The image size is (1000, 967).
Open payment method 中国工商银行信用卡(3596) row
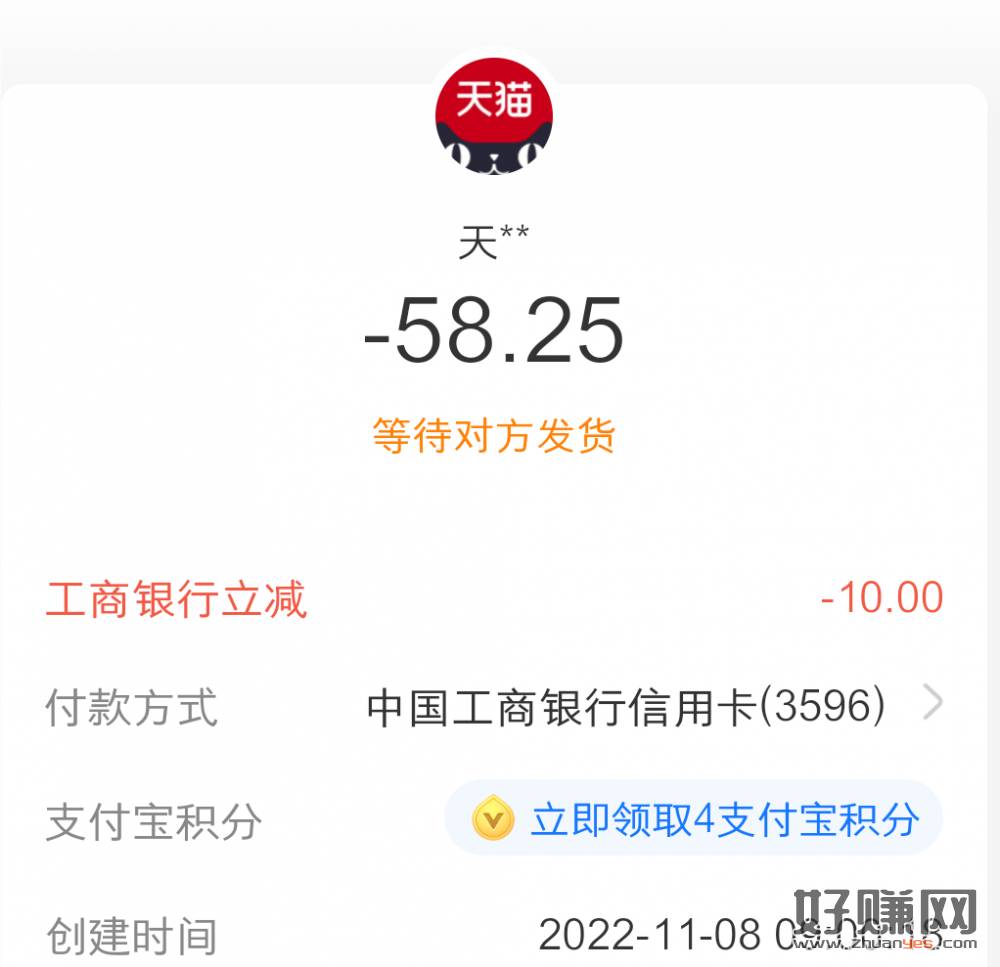pos(654,707)
